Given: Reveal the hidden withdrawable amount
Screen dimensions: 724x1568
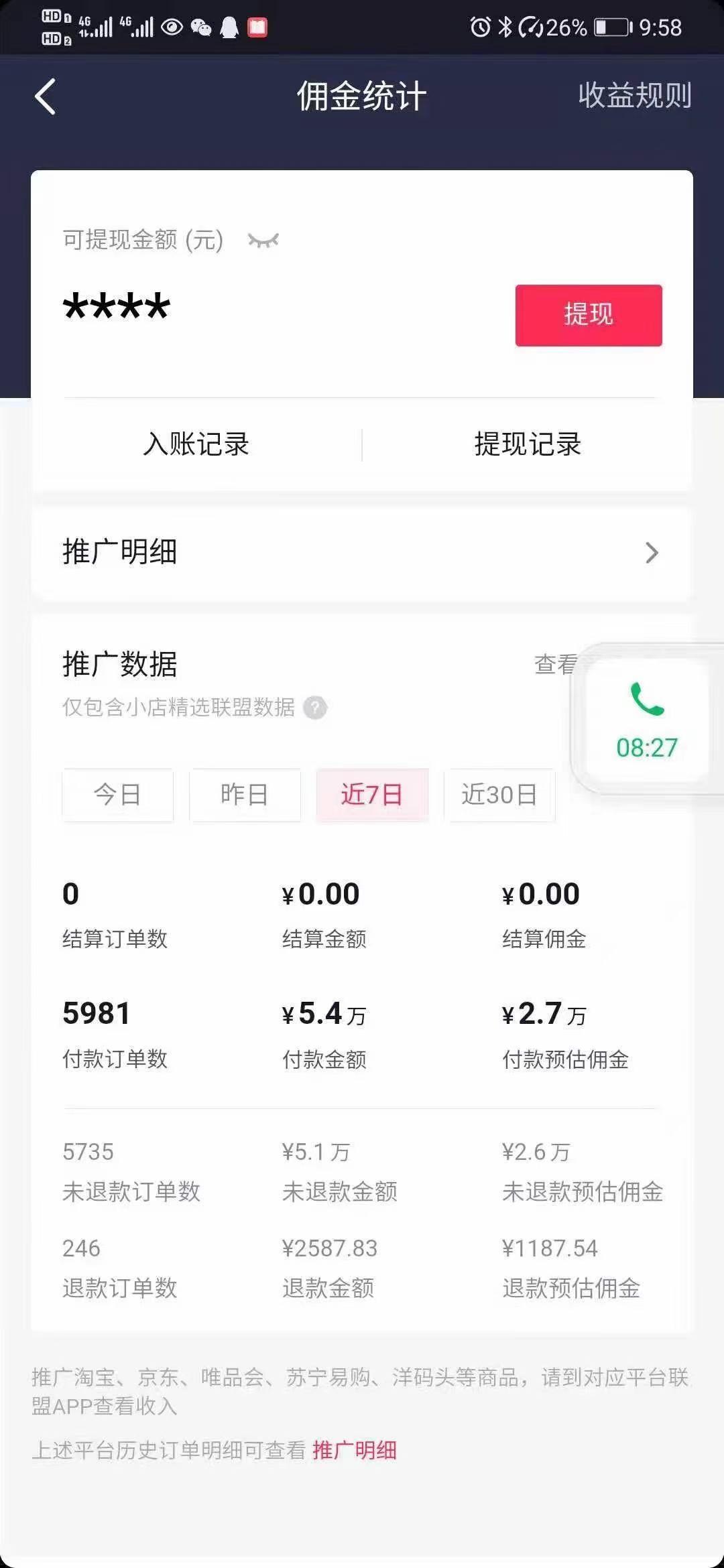Looking at the screenshot, I should click(x=263, y=240).
